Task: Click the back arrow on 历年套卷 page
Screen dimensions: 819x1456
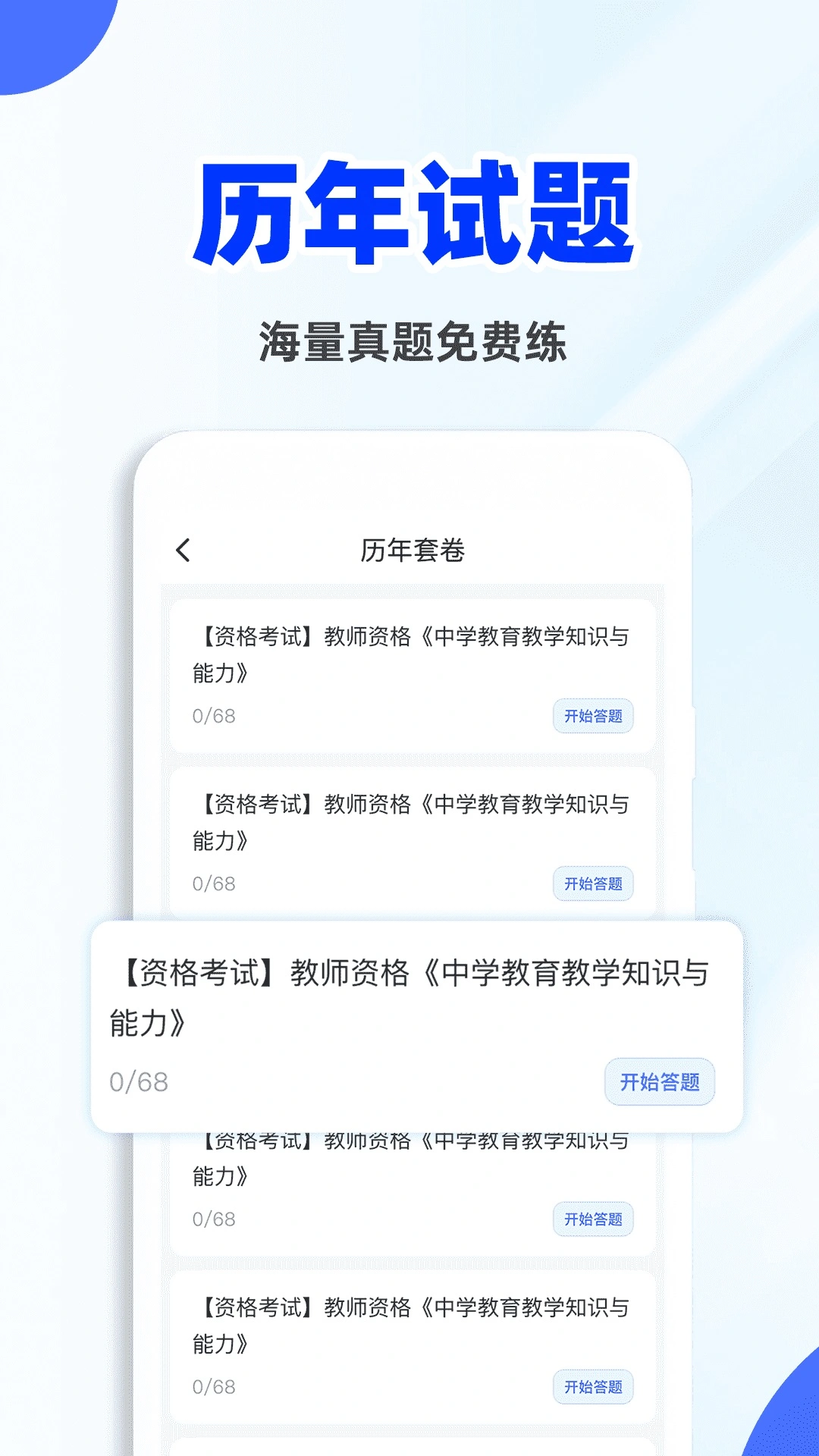Action: (183, 551)
